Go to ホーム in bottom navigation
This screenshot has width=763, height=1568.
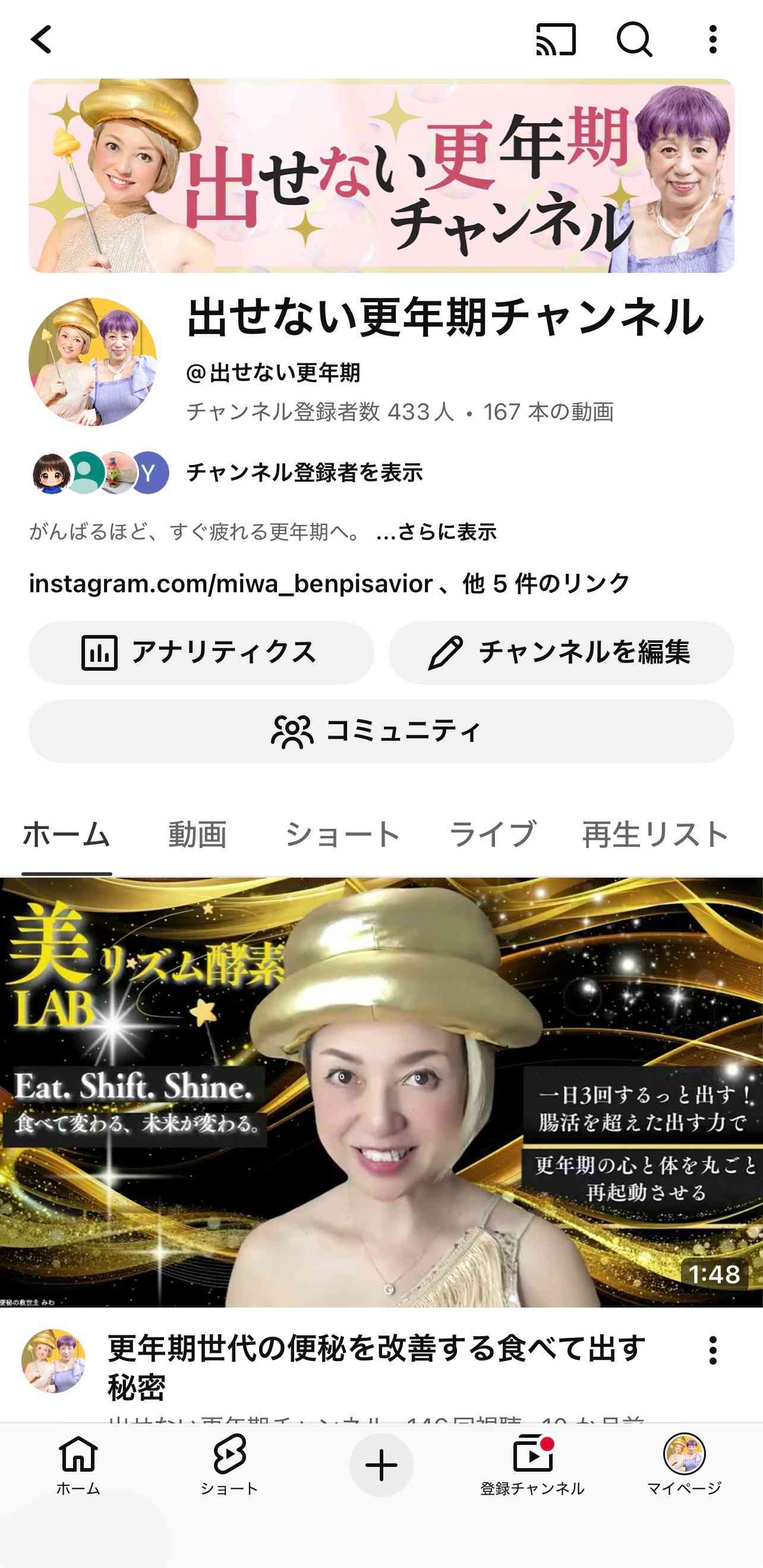(x=78, y=1465)
